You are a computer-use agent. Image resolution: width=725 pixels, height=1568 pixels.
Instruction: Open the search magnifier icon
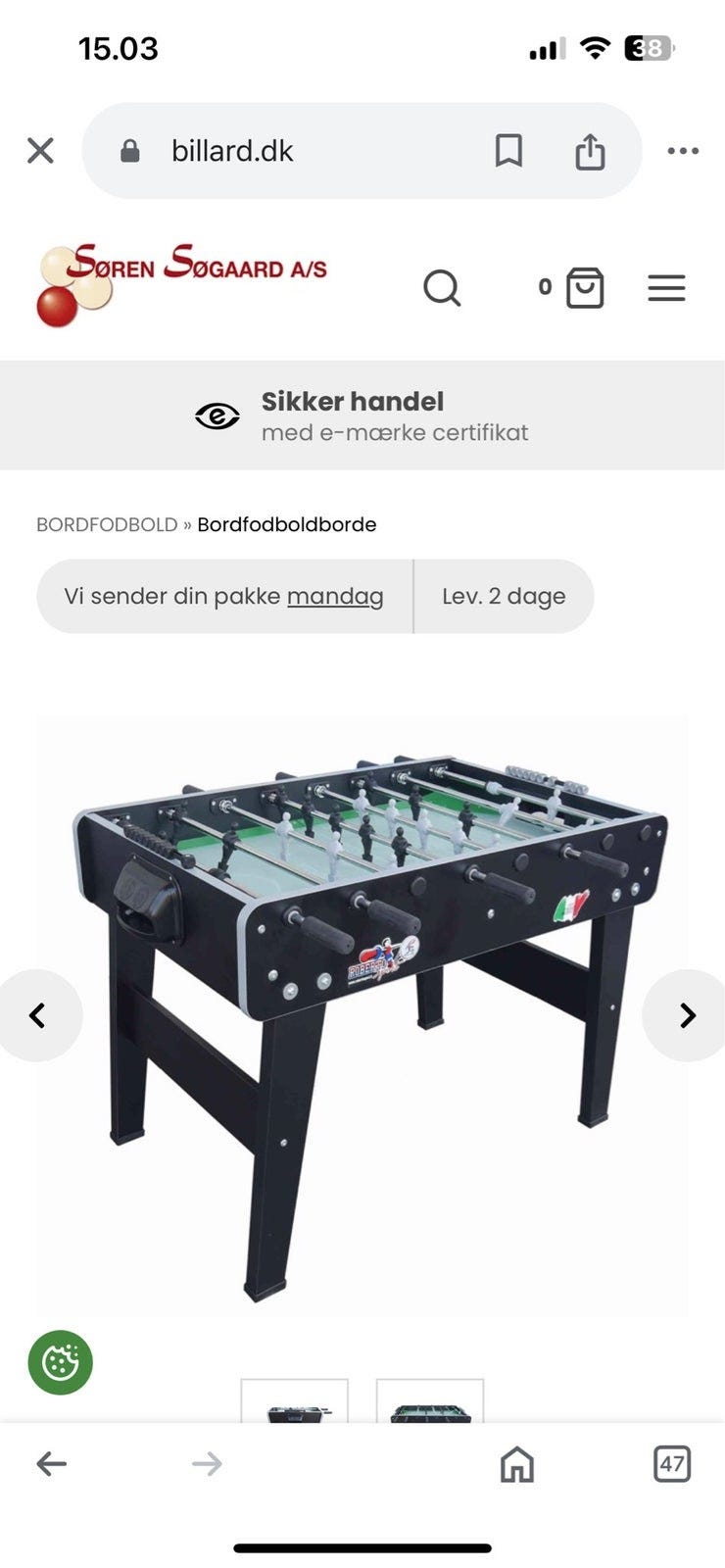(444, 288)
